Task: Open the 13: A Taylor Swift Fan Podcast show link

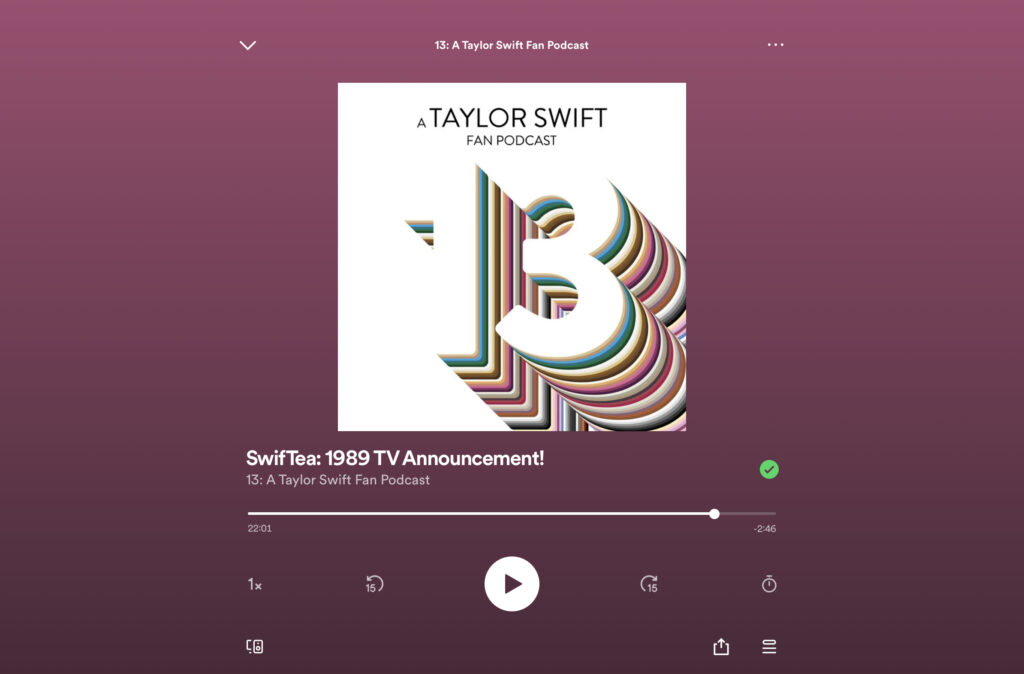Action: (x=338, y=480)
